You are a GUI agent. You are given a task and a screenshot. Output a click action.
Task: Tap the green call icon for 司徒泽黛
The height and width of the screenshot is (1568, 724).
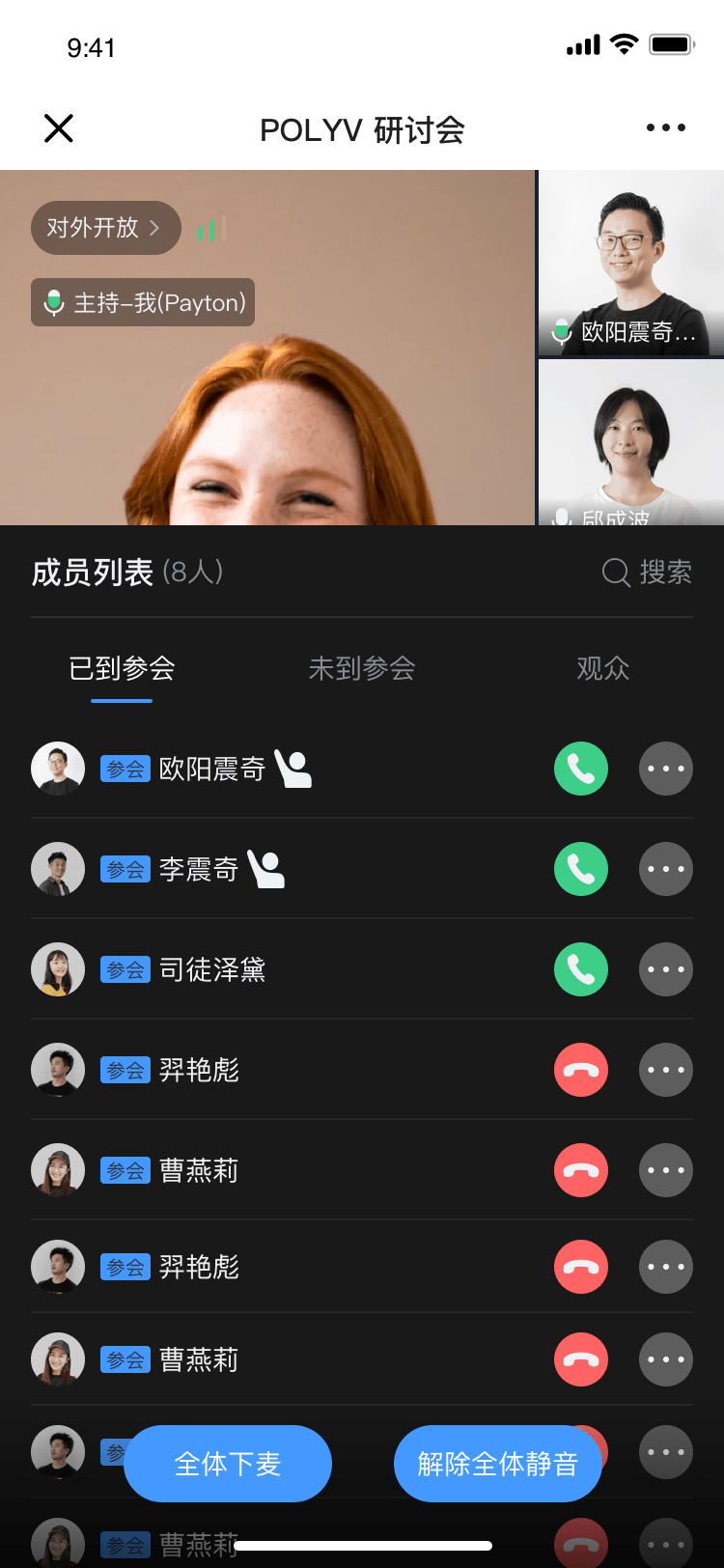(x=580, y=969)
